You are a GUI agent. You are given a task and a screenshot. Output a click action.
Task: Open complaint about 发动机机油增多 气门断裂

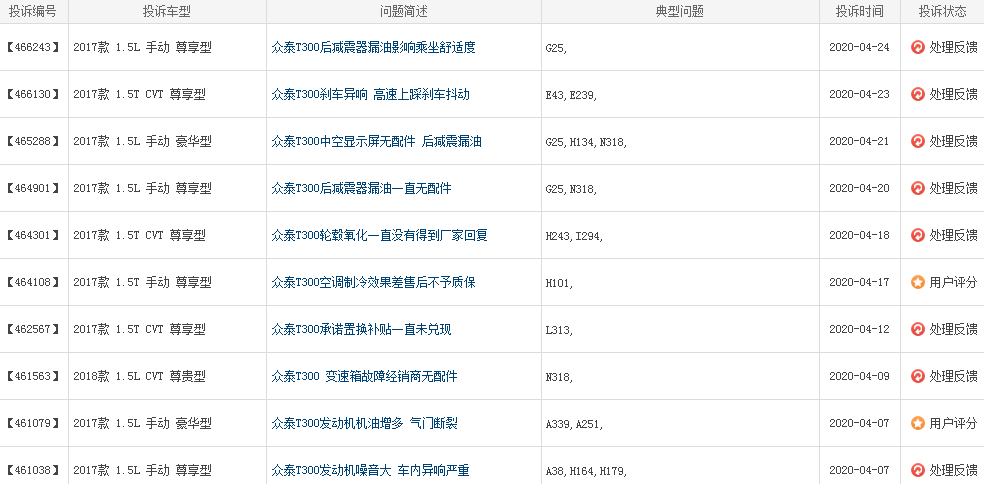(x=364, y=423)
